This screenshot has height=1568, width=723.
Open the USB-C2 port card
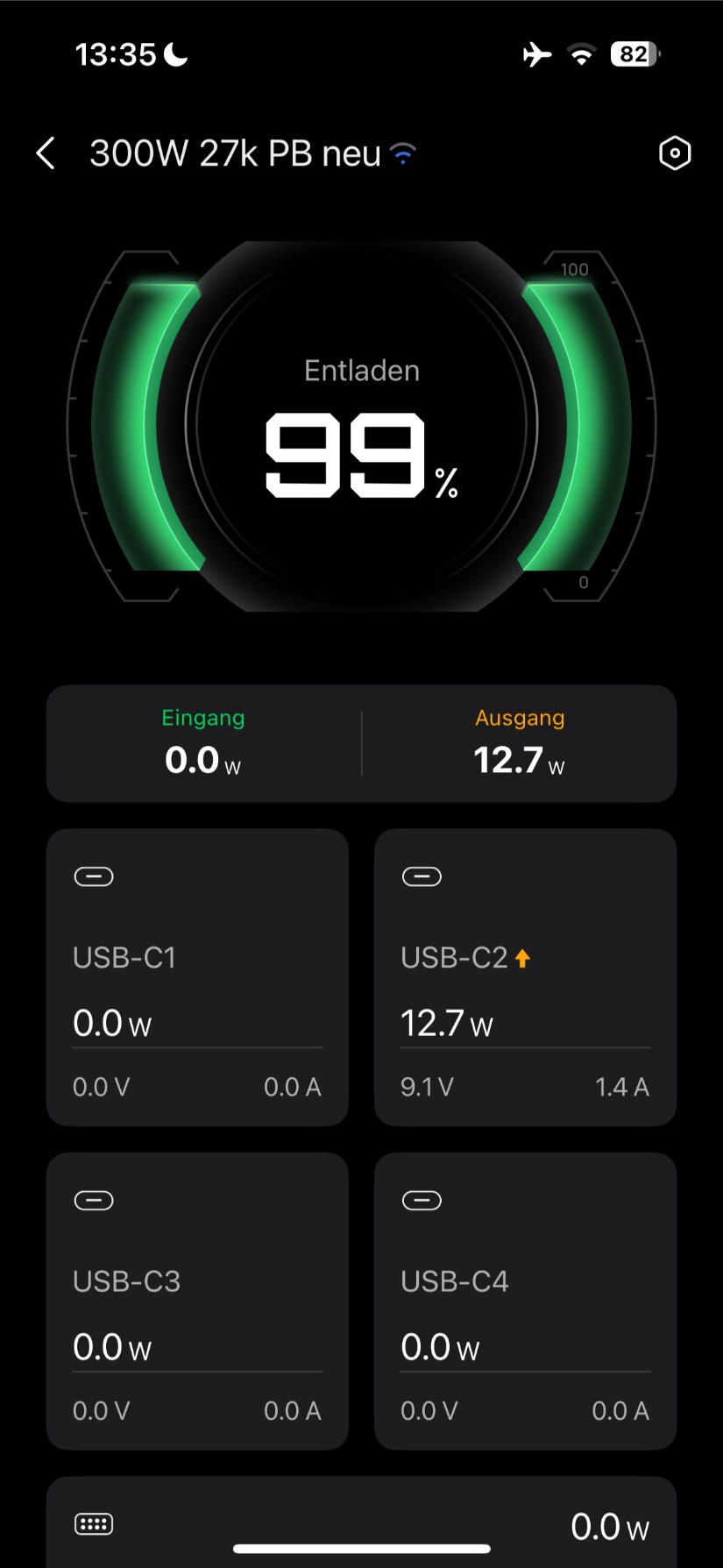click(525, 976)
